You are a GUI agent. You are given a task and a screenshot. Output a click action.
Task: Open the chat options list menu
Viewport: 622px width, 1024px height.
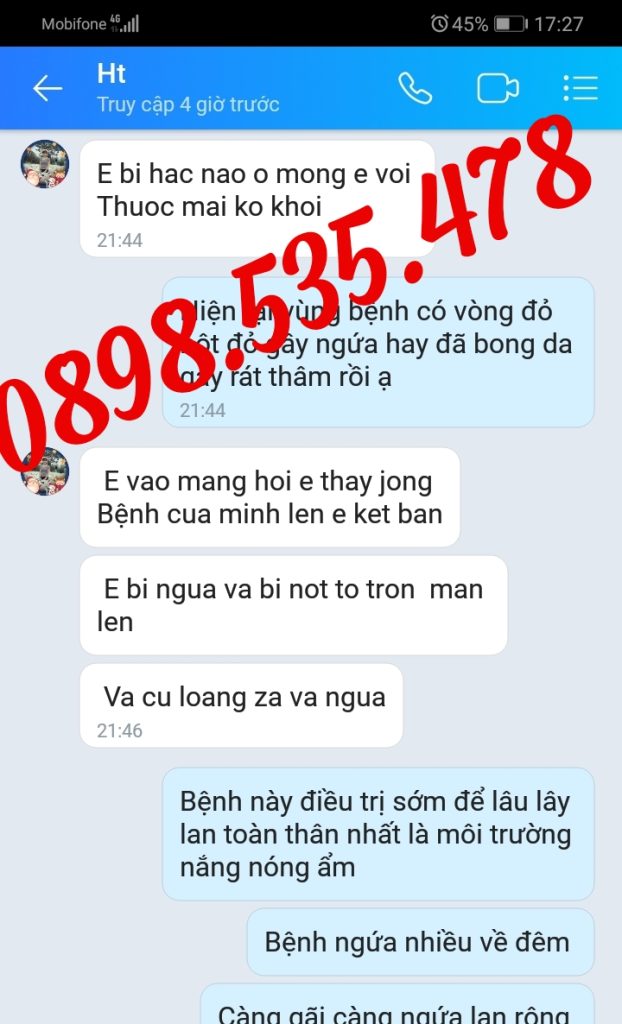[x=580, y=88]
